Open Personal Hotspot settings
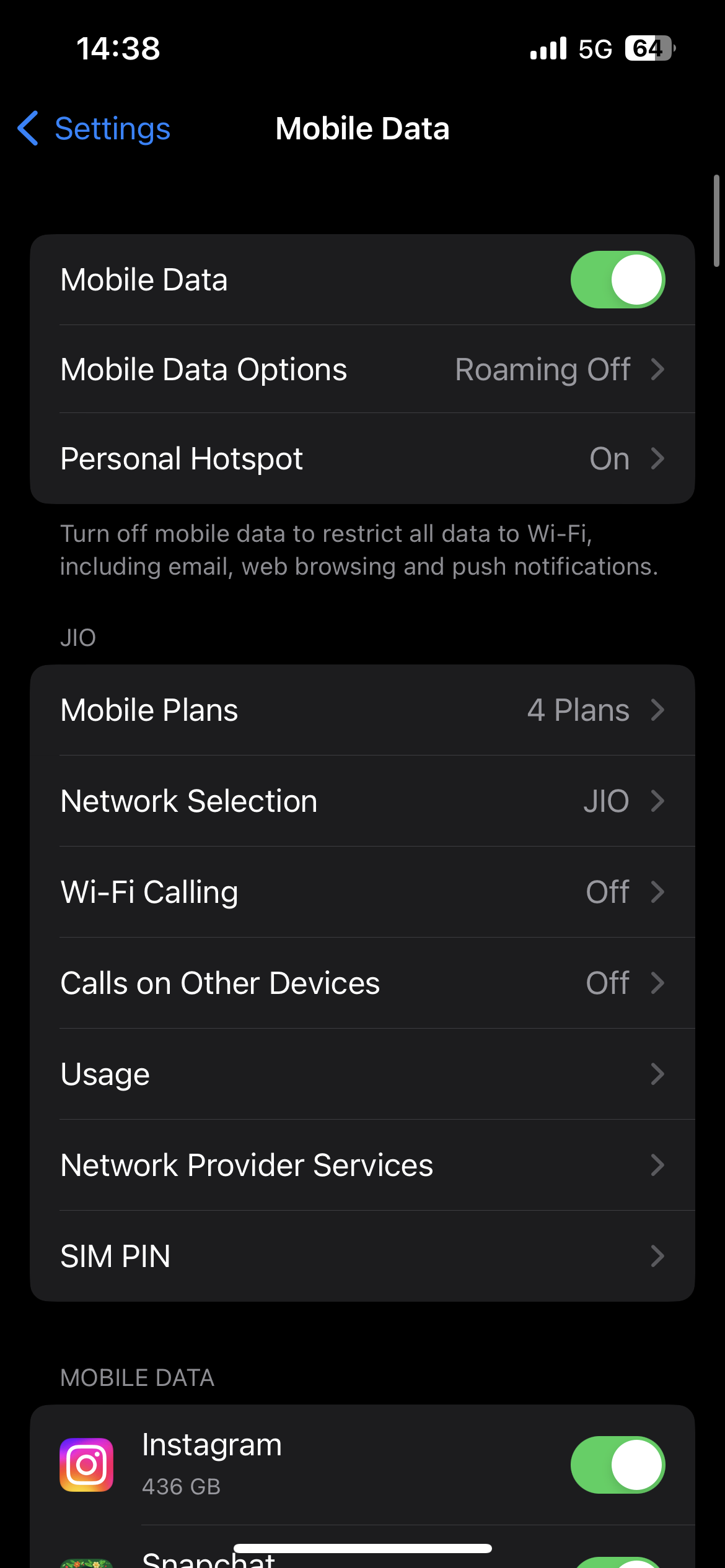 [362, 458]
